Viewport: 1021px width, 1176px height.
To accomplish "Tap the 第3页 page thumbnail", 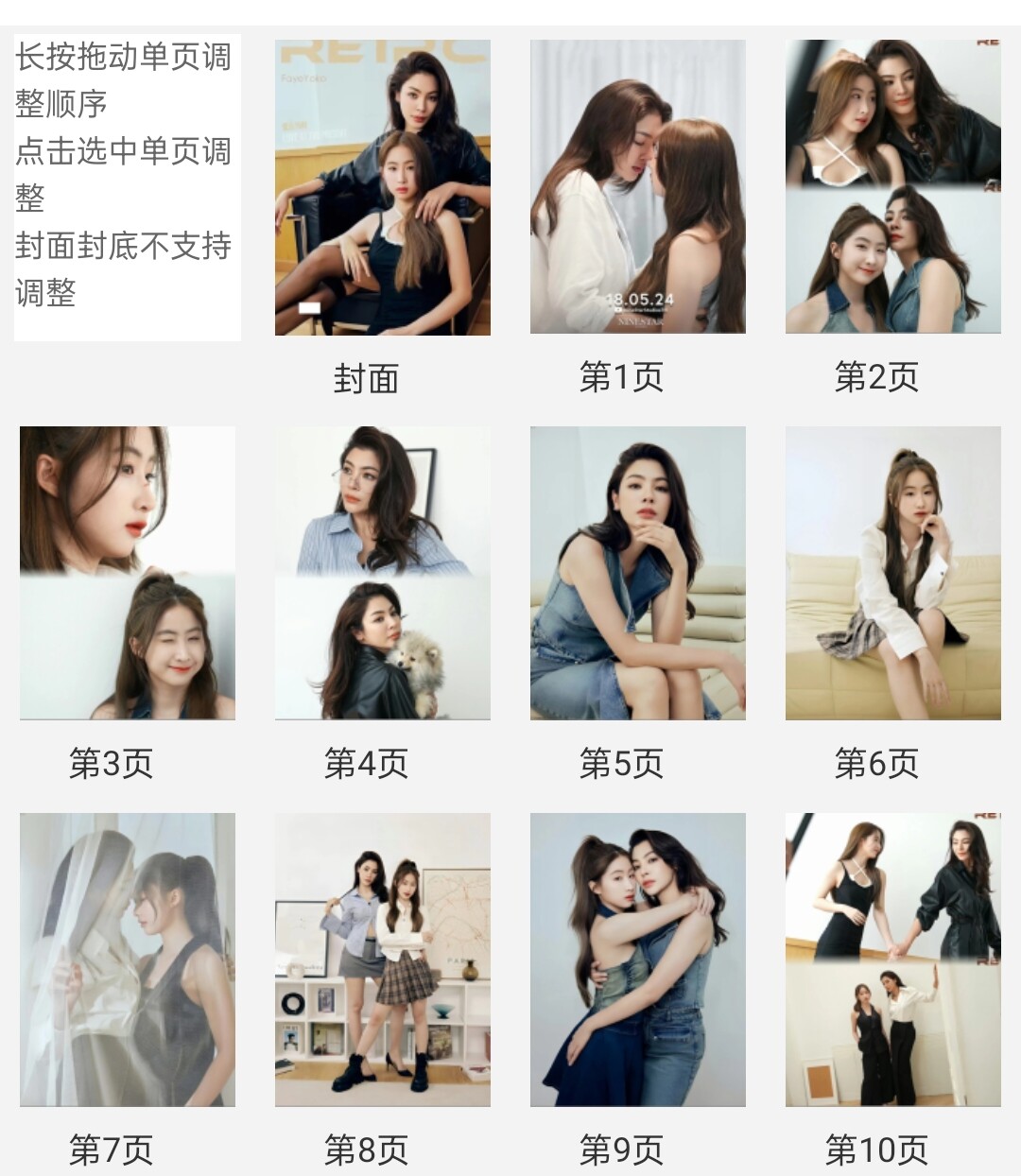I will point(128,573).
